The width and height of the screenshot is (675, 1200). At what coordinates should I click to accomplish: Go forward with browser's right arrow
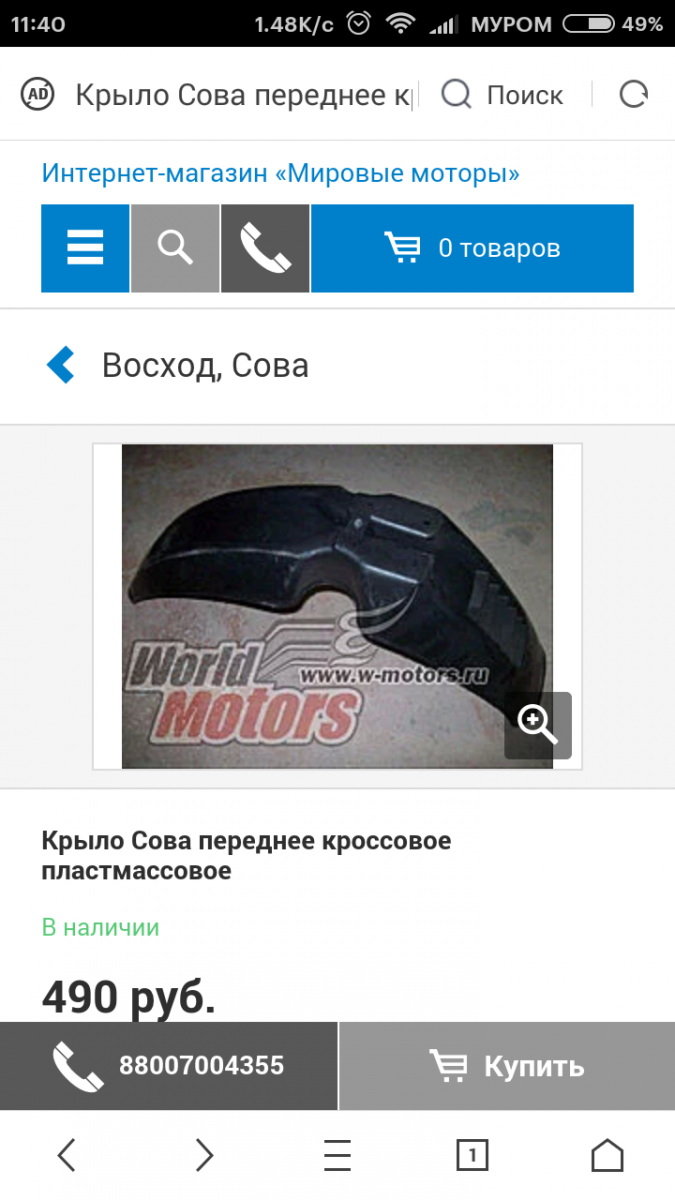(x=204, y=1155)
